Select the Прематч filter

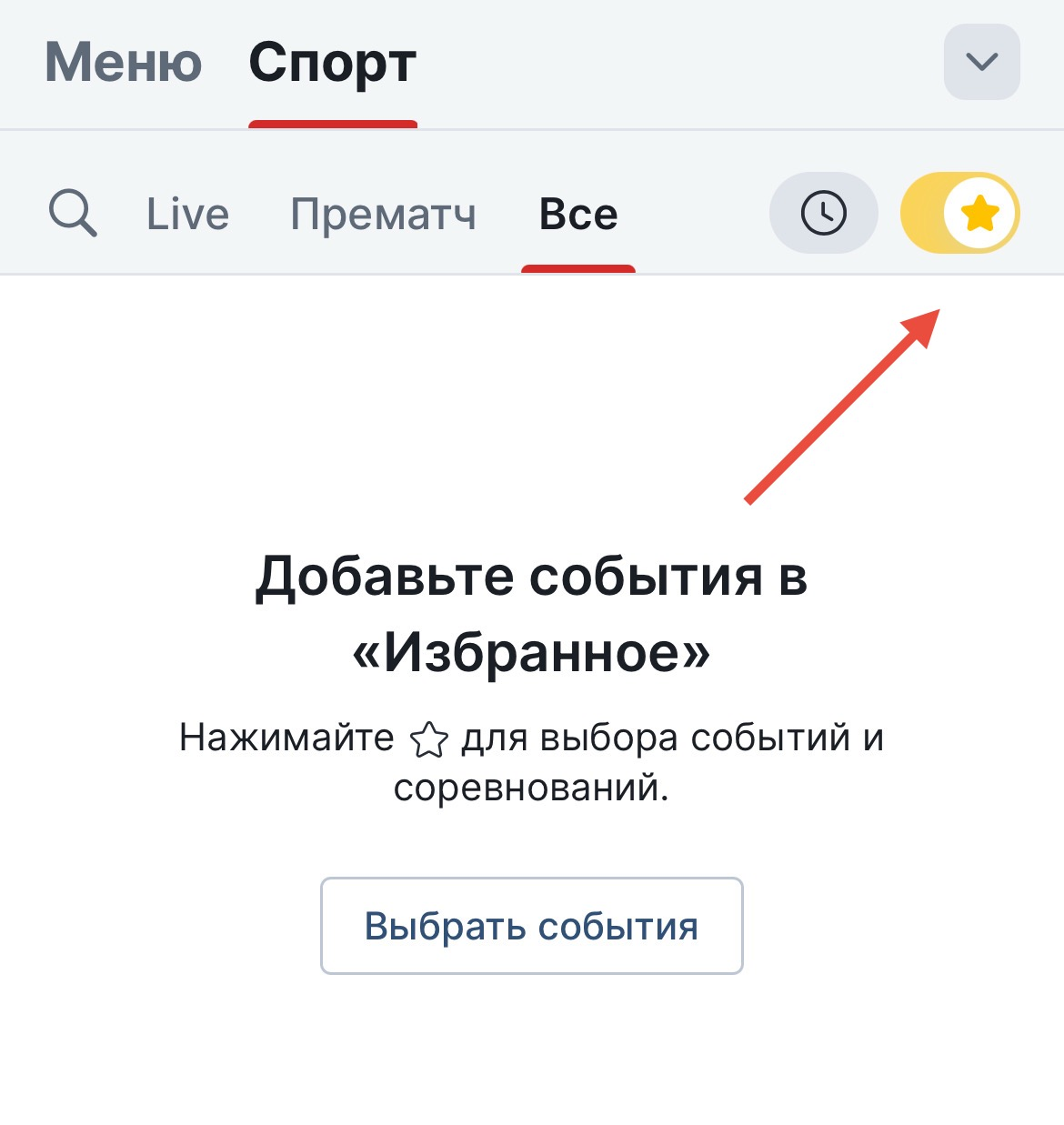[x=383, y=215]
